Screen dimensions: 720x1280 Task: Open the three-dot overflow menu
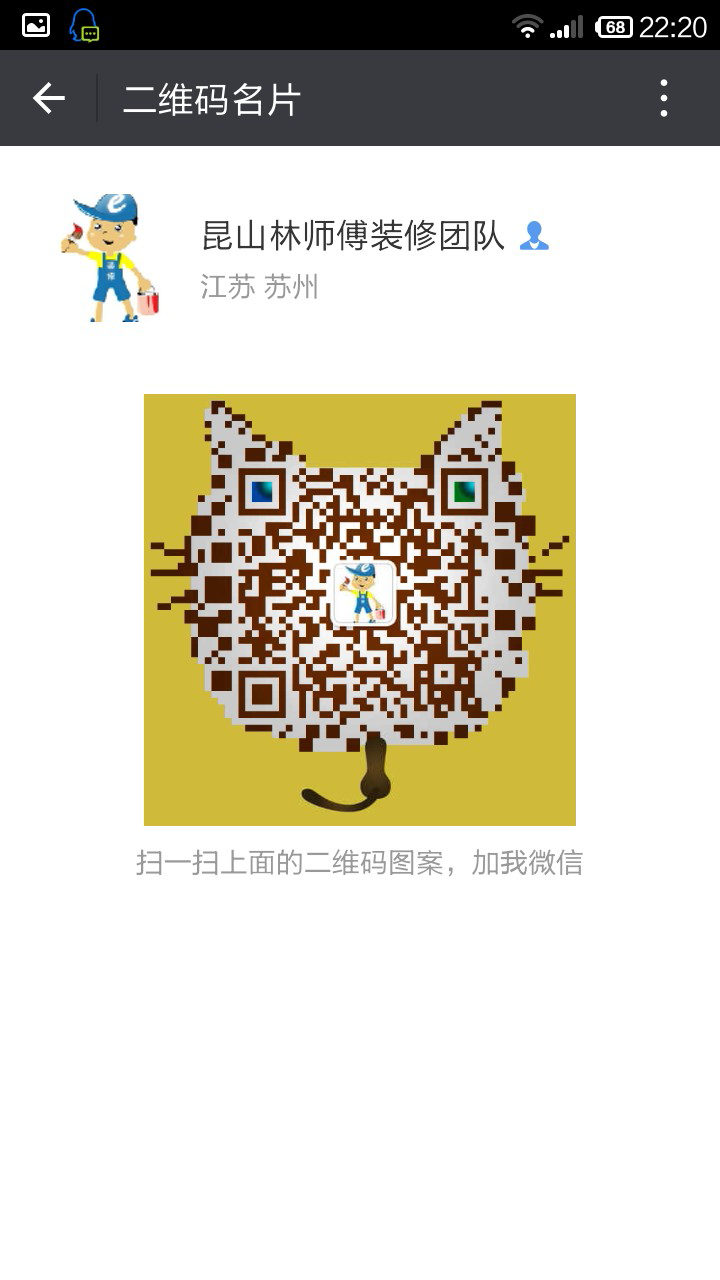pos(663,98)
